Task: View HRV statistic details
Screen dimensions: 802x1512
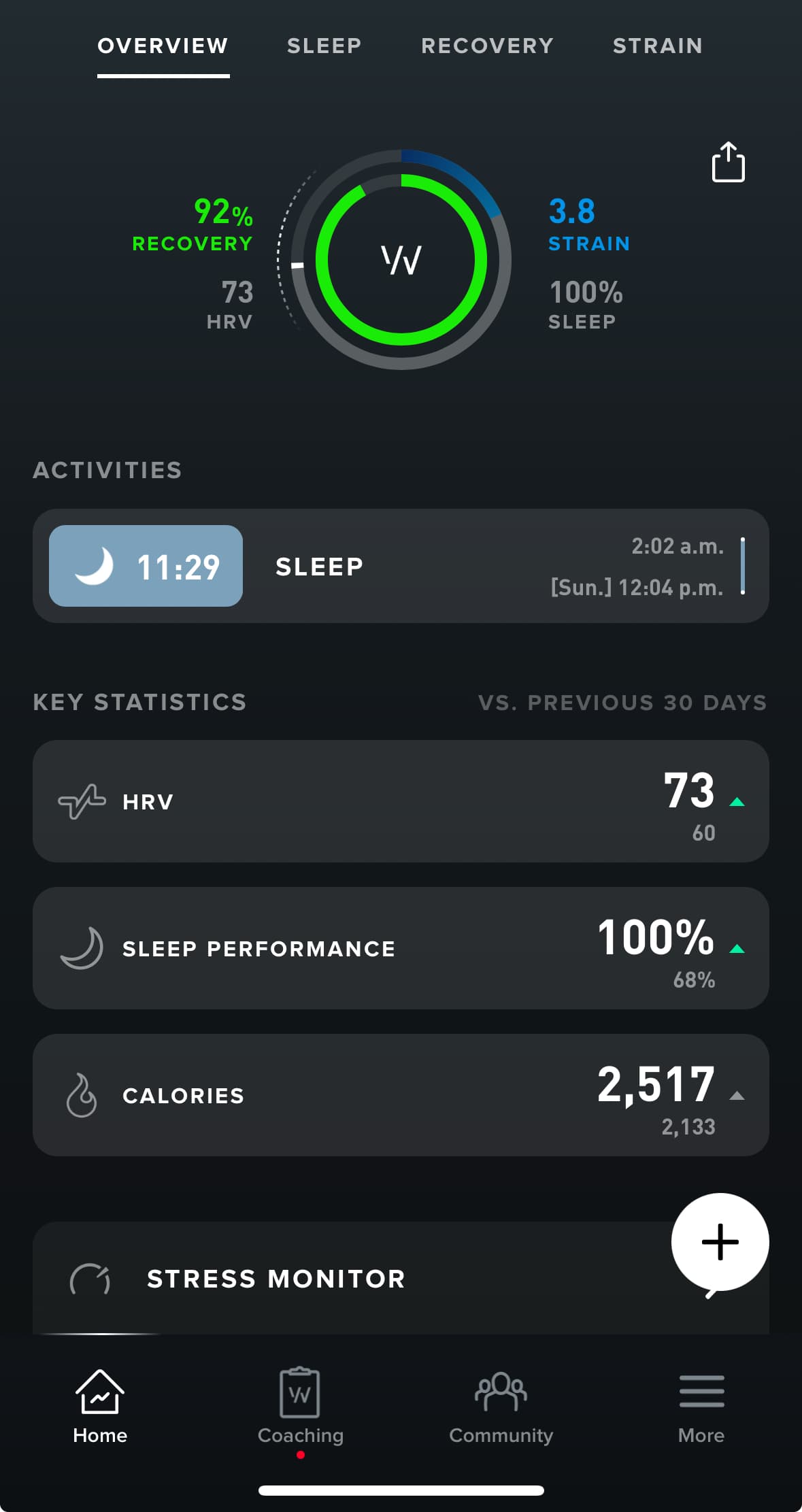Action: tap(401, 801)
